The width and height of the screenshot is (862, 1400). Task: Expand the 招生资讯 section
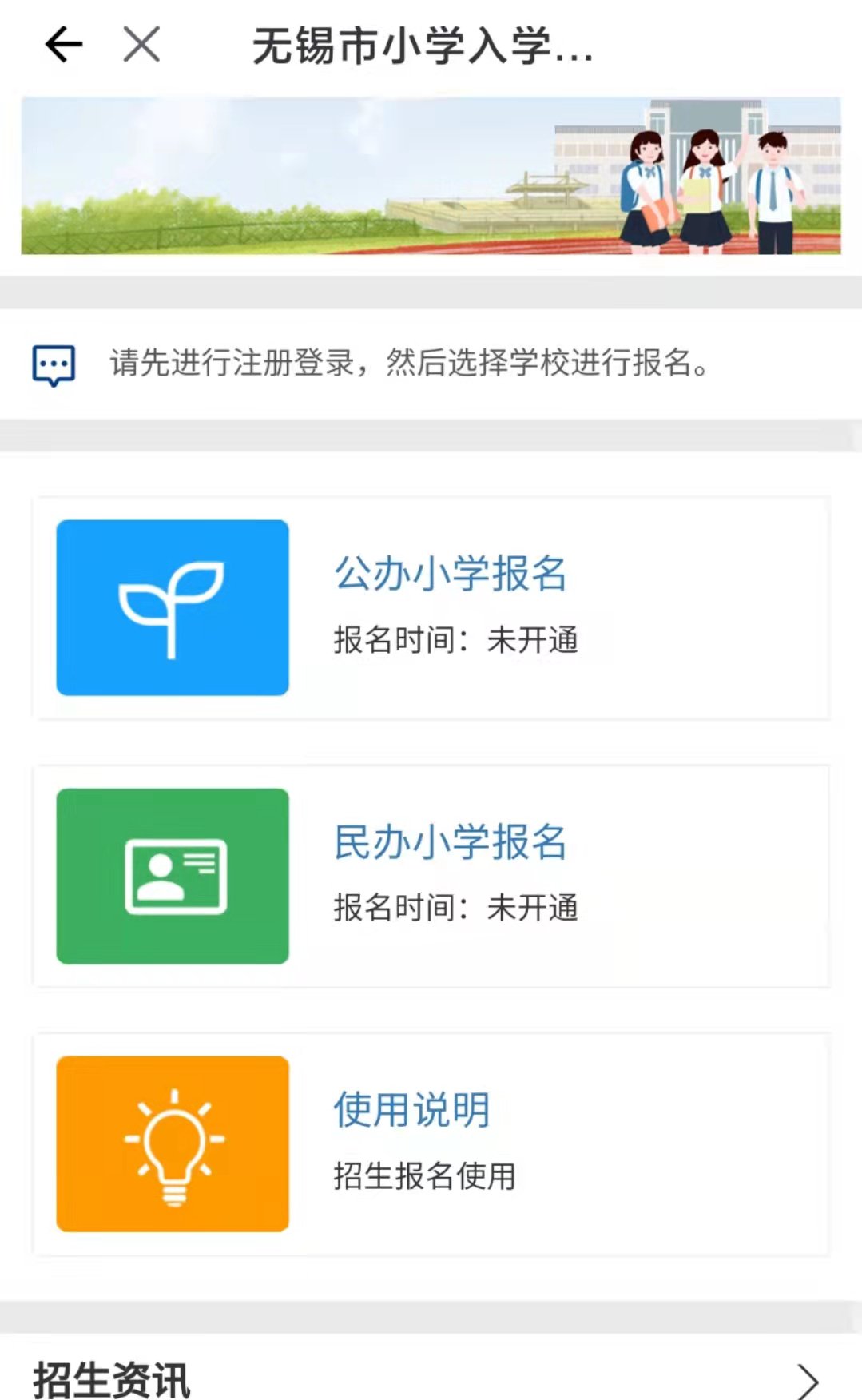point(807,1378)
